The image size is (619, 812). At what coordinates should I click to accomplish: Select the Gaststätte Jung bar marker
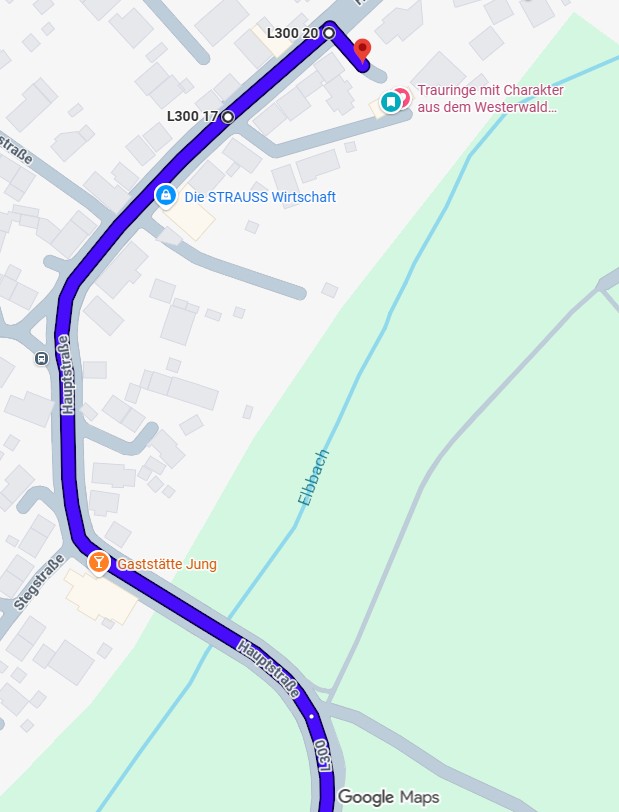[x=98, y=562]
